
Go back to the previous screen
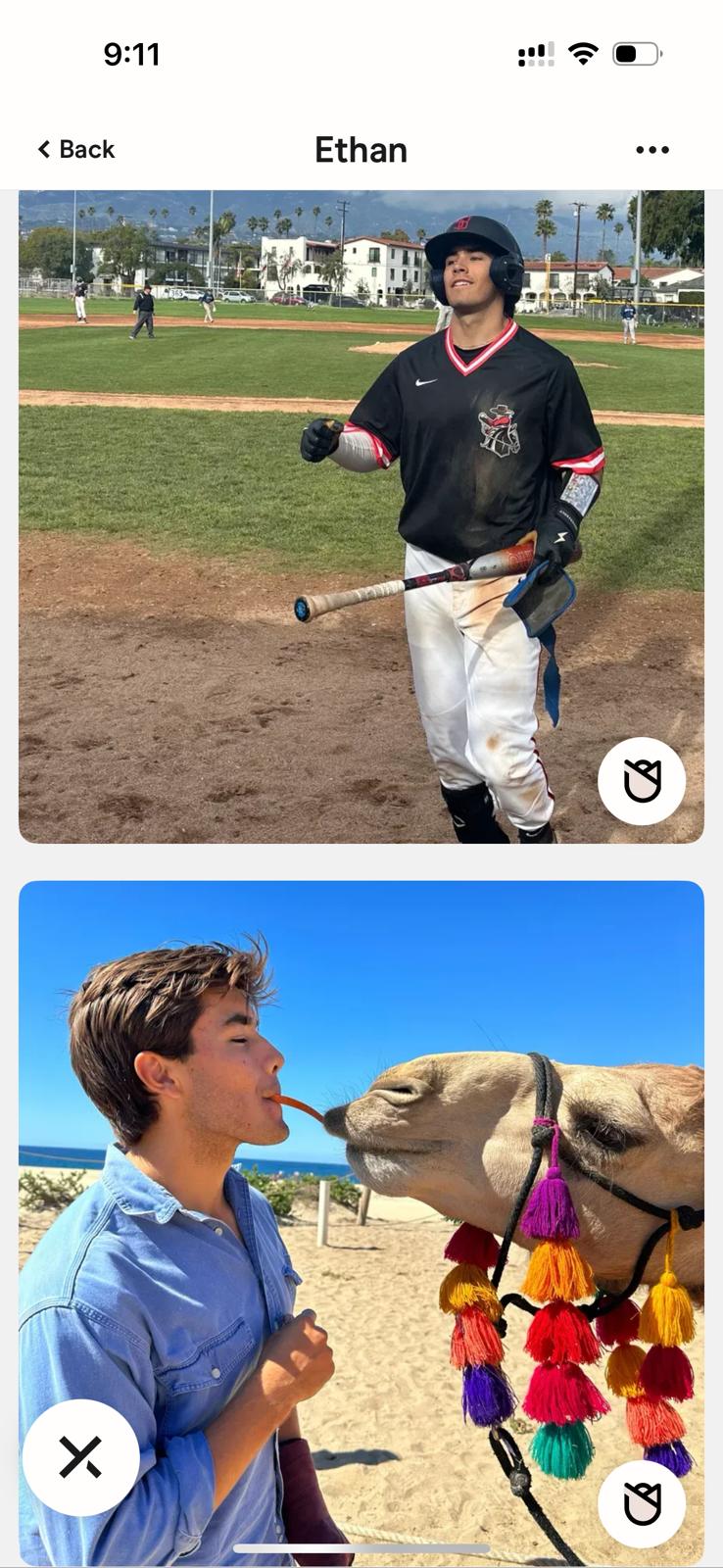point(75,149)
